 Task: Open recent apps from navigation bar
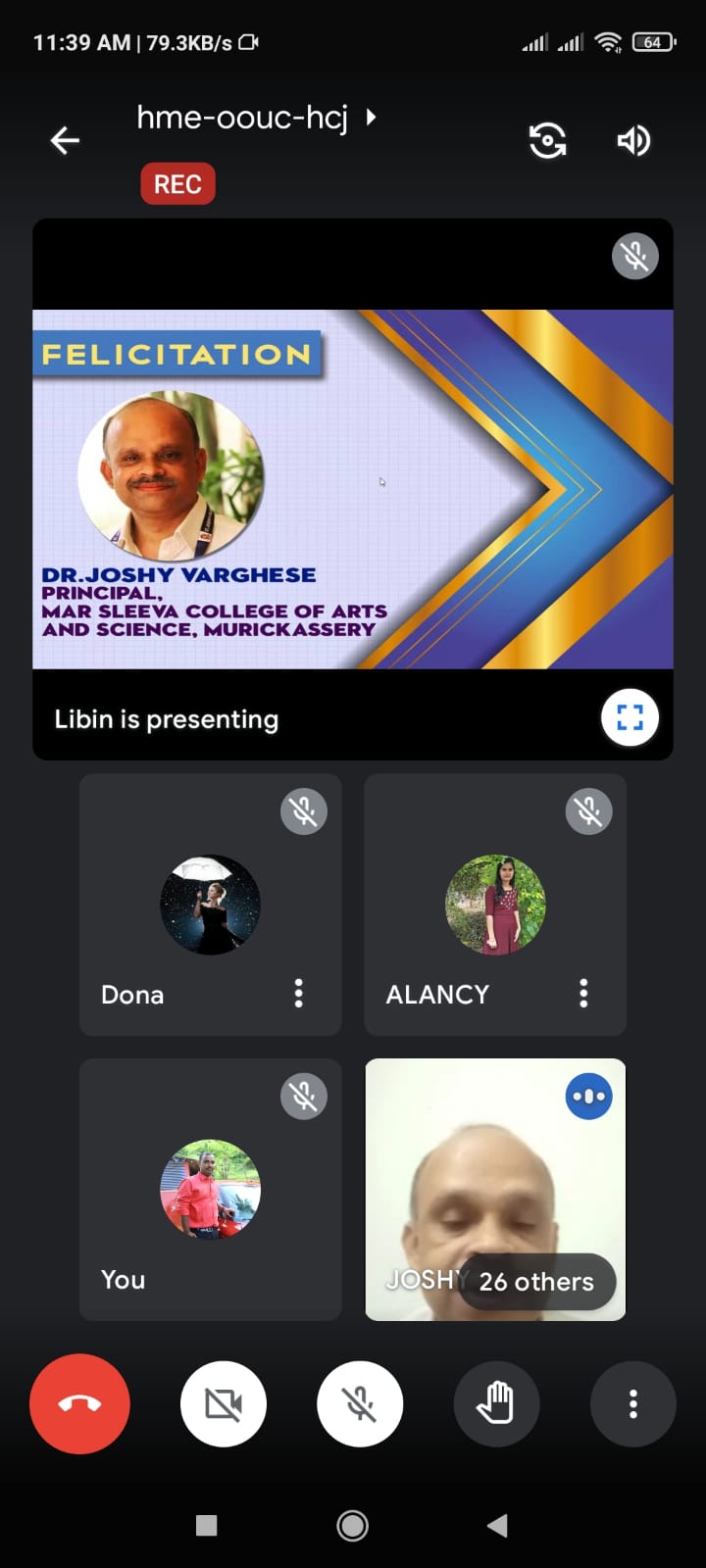(206, 1525)
